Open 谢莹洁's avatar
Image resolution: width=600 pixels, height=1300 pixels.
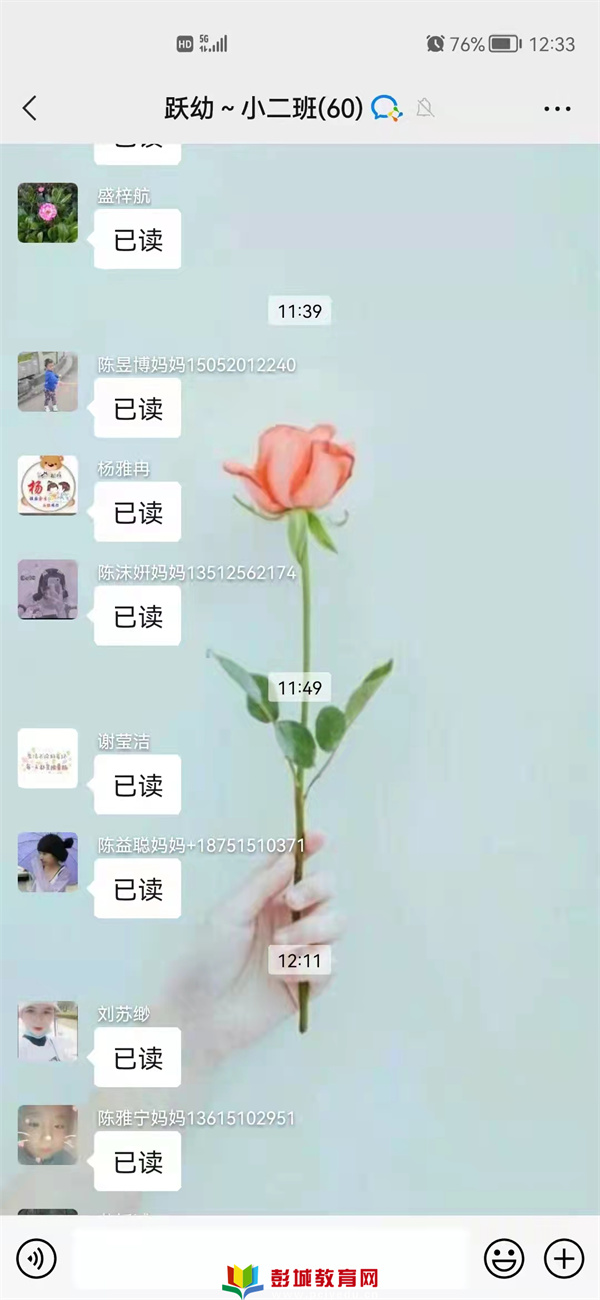coord(47,758)
